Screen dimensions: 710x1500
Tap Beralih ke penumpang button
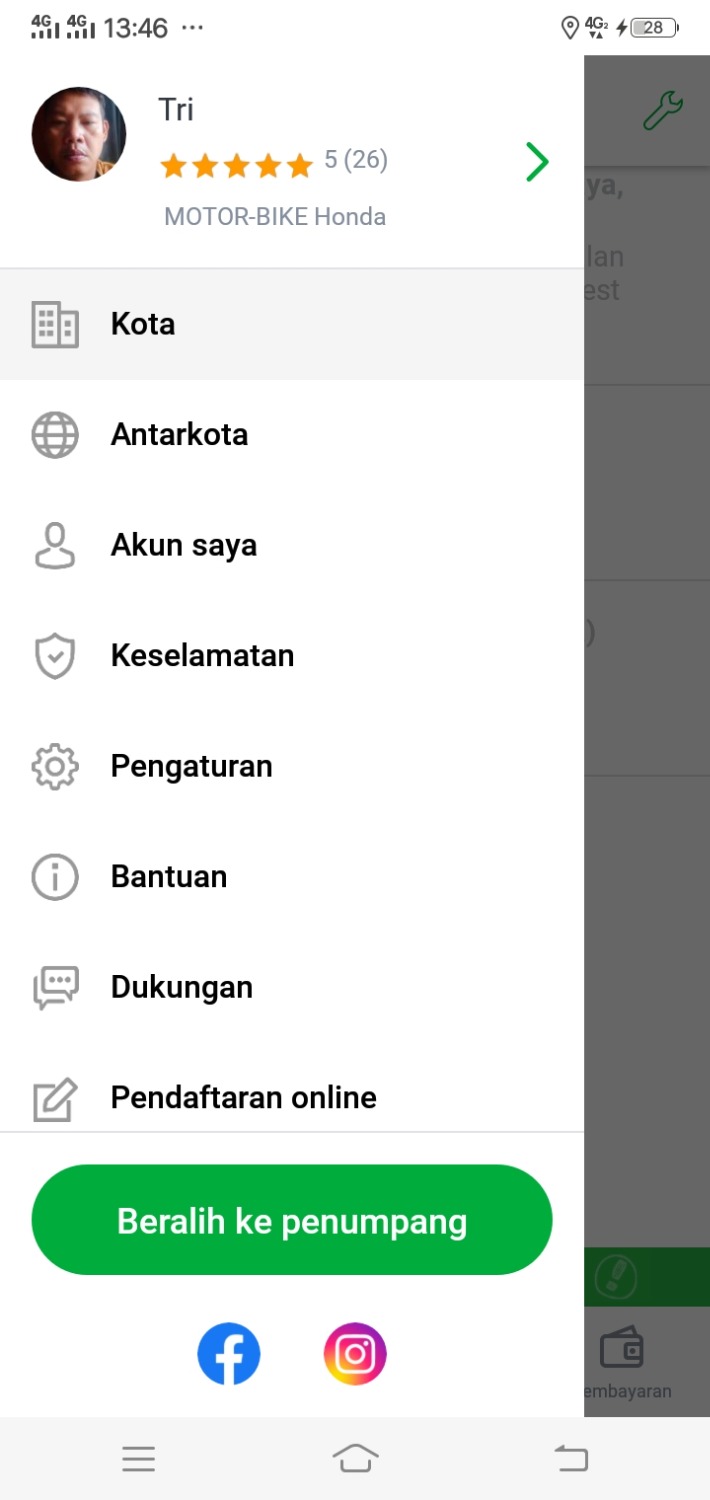point(292,1220)
